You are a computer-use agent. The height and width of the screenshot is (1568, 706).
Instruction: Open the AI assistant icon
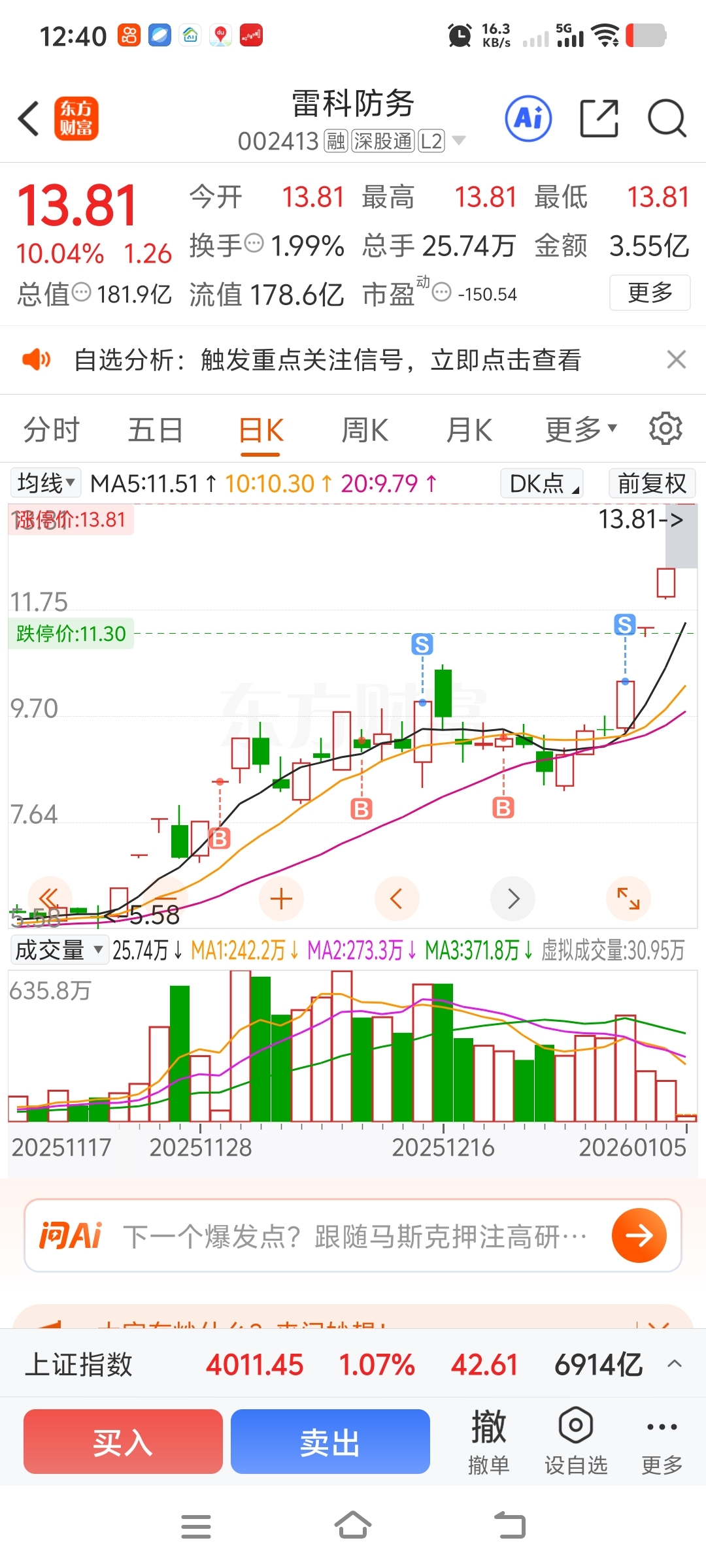(x=528, y=119)
